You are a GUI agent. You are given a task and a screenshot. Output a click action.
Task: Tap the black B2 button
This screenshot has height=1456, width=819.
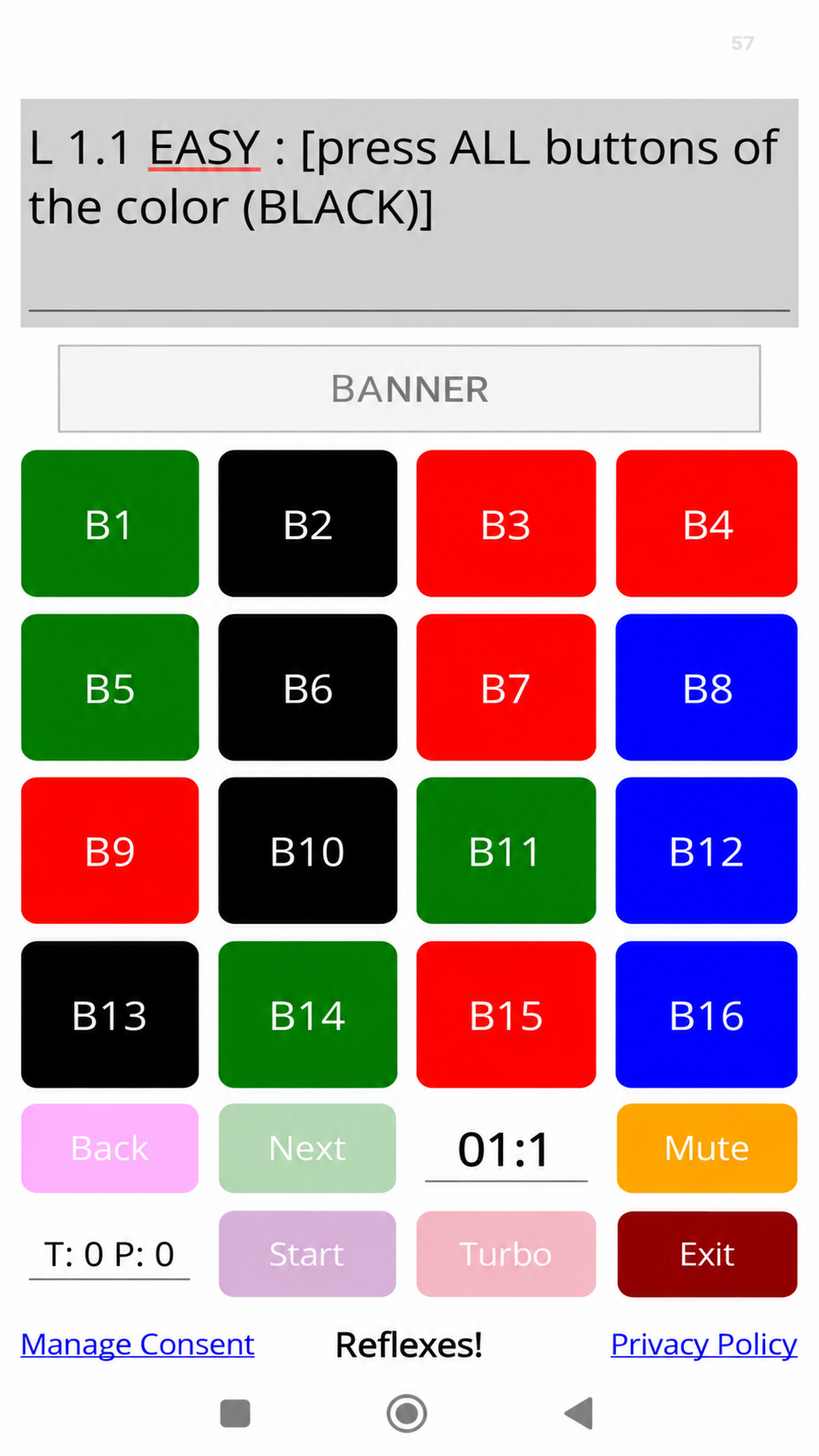(307, 523)
